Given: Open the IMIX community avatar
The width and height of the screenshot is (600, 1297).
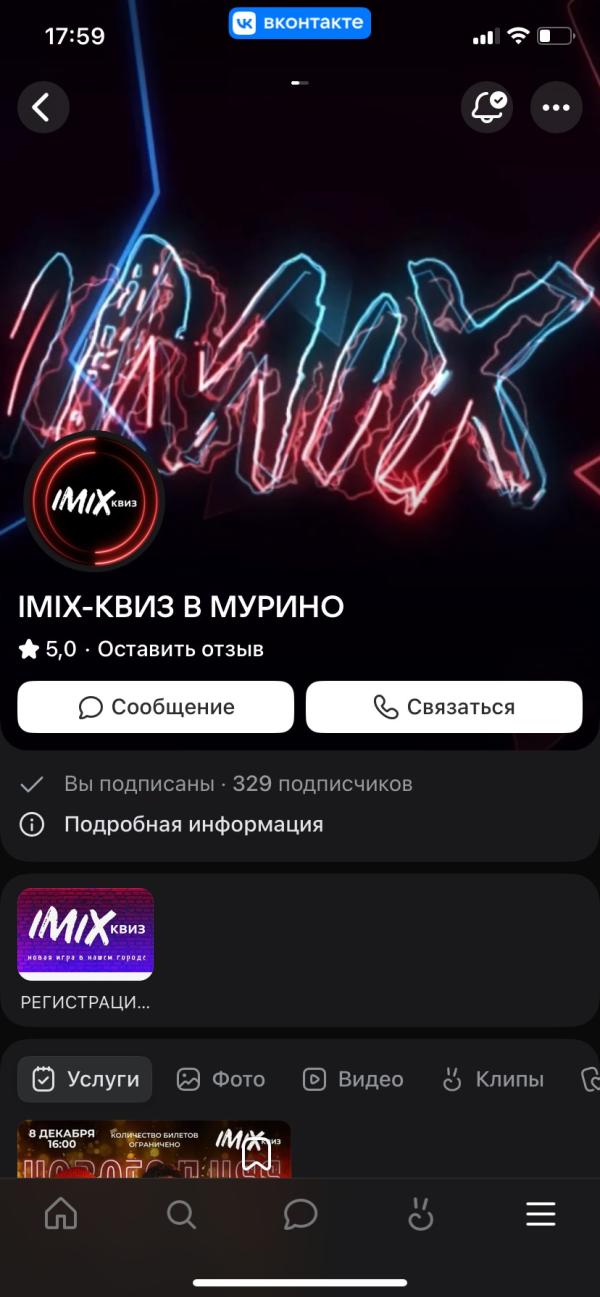Looking at the screenshot, I should pos(93,502).
